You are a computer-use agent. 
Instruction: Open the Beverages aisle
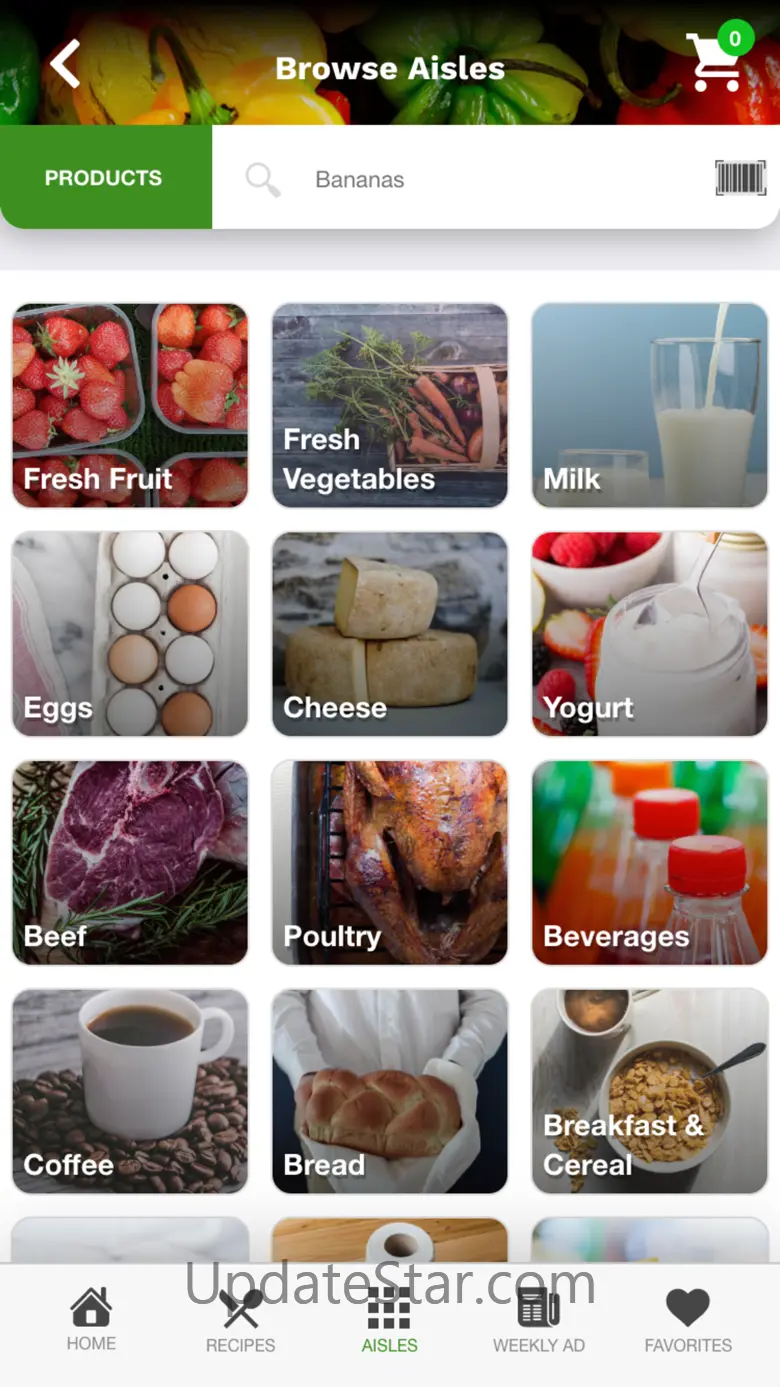(x=650, y=862)
